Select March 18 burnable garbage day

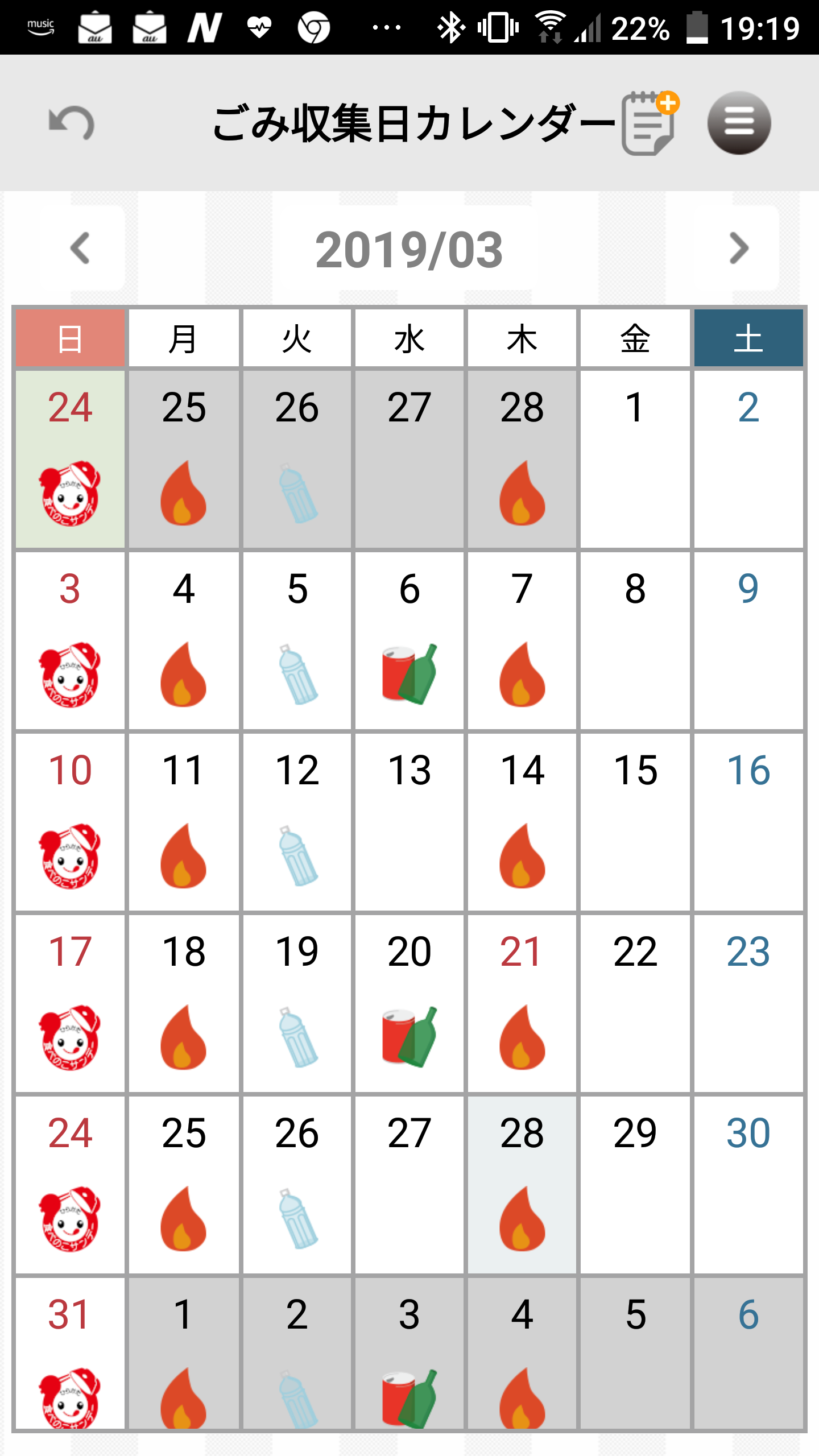(184, 1003)
